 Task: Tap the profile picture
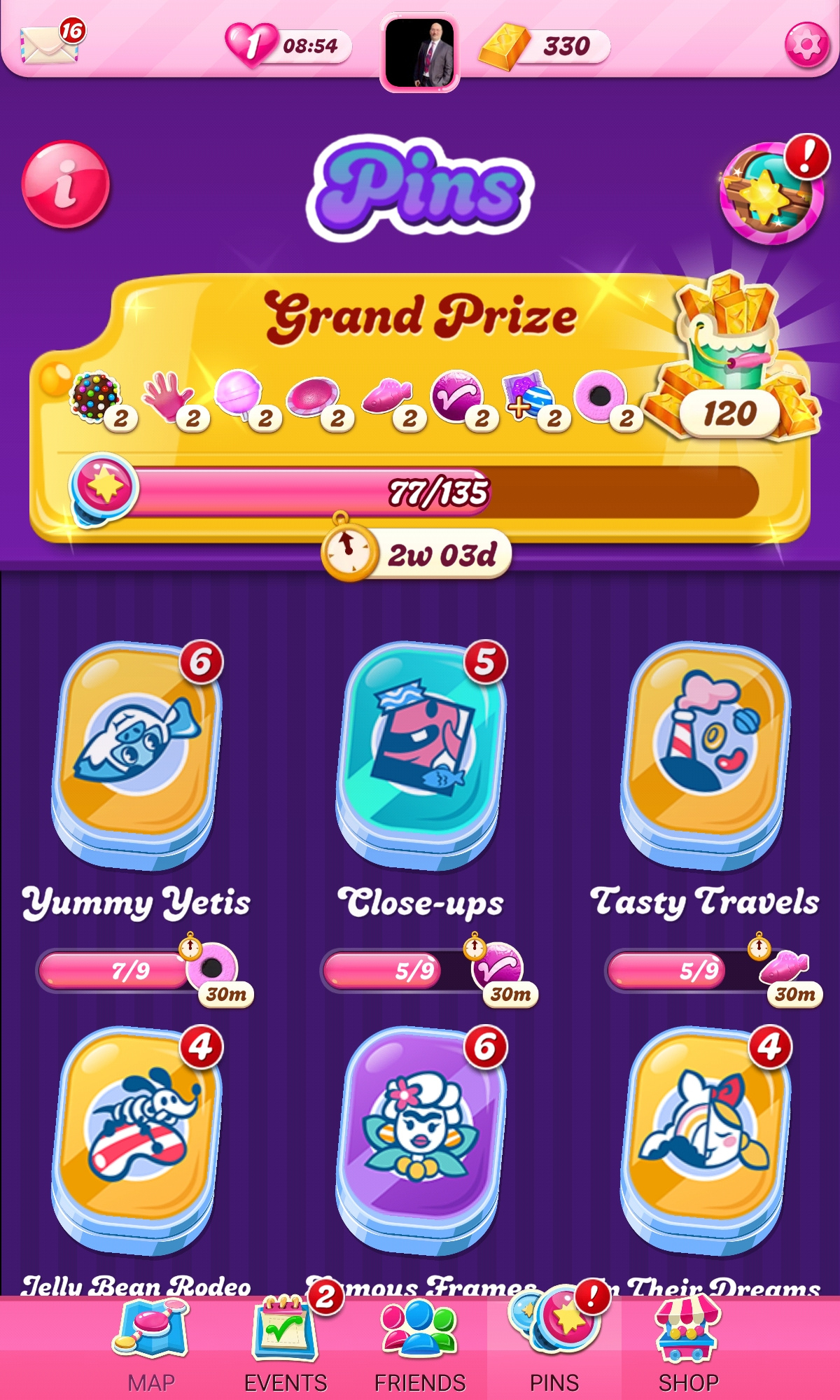click(x=420, y=53)
